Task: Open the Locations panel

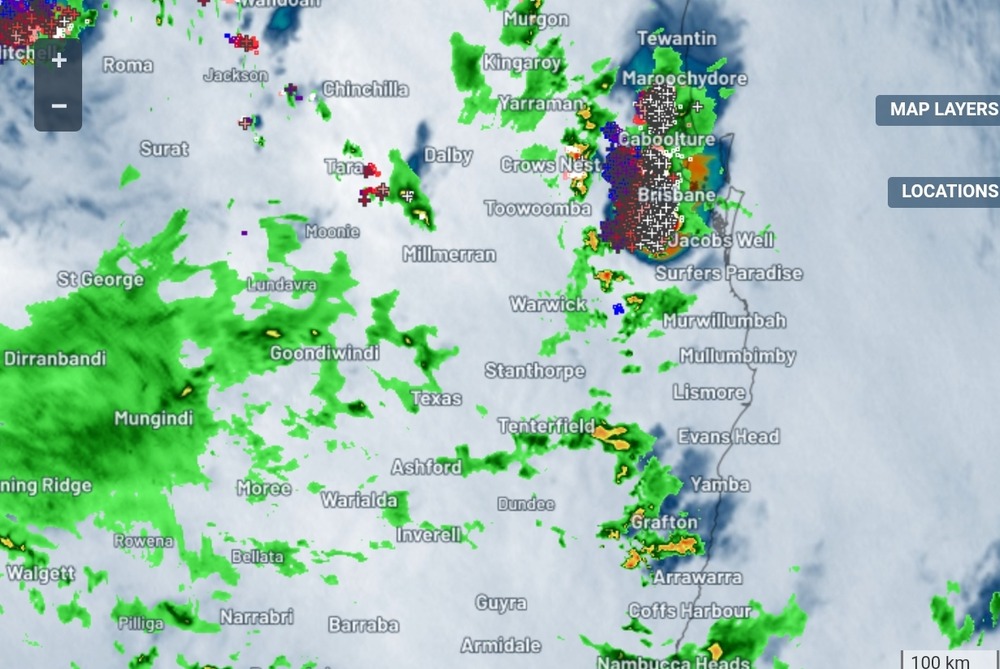Action: pos(947,191)
